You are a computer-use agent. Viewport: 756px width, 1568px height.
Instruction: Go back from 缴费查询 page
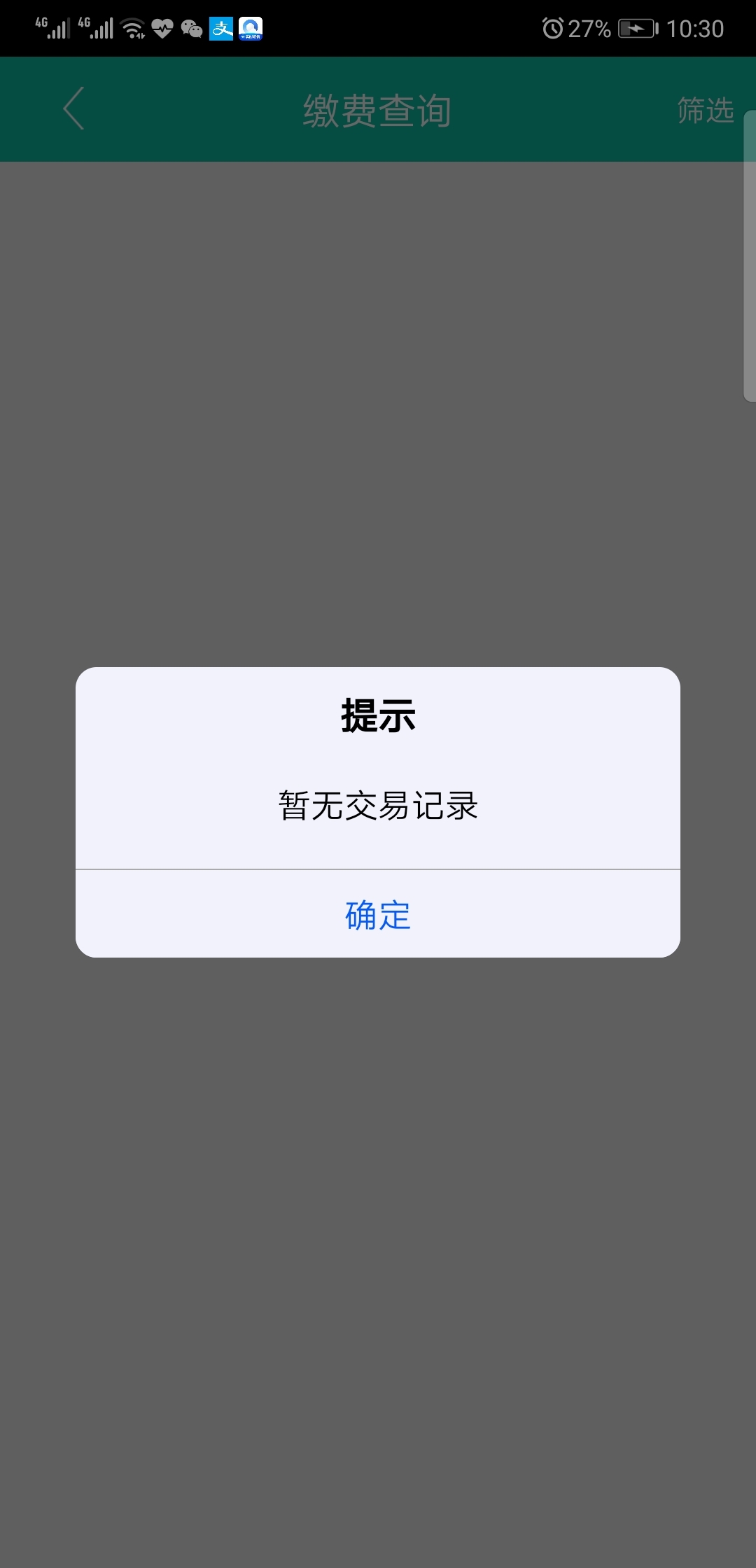point(73,108)
